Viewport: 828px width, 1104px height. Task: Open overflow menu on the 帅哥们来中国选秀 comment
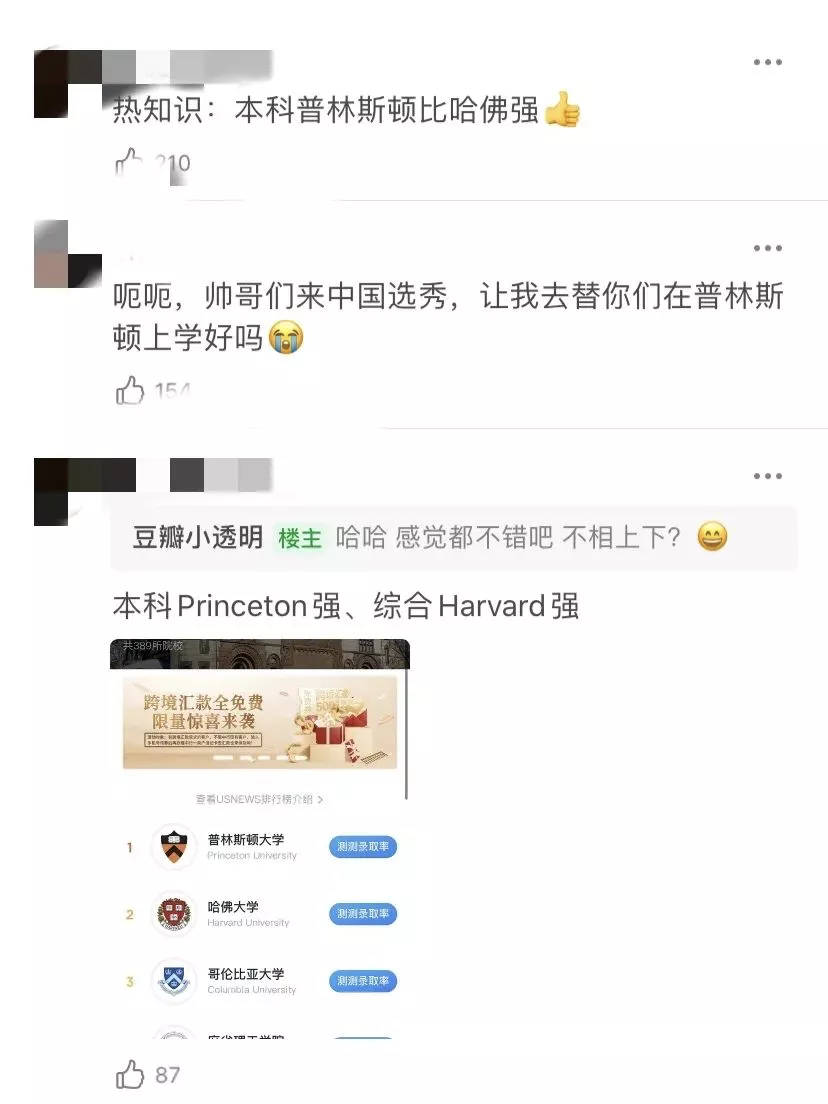pos(767,248)
